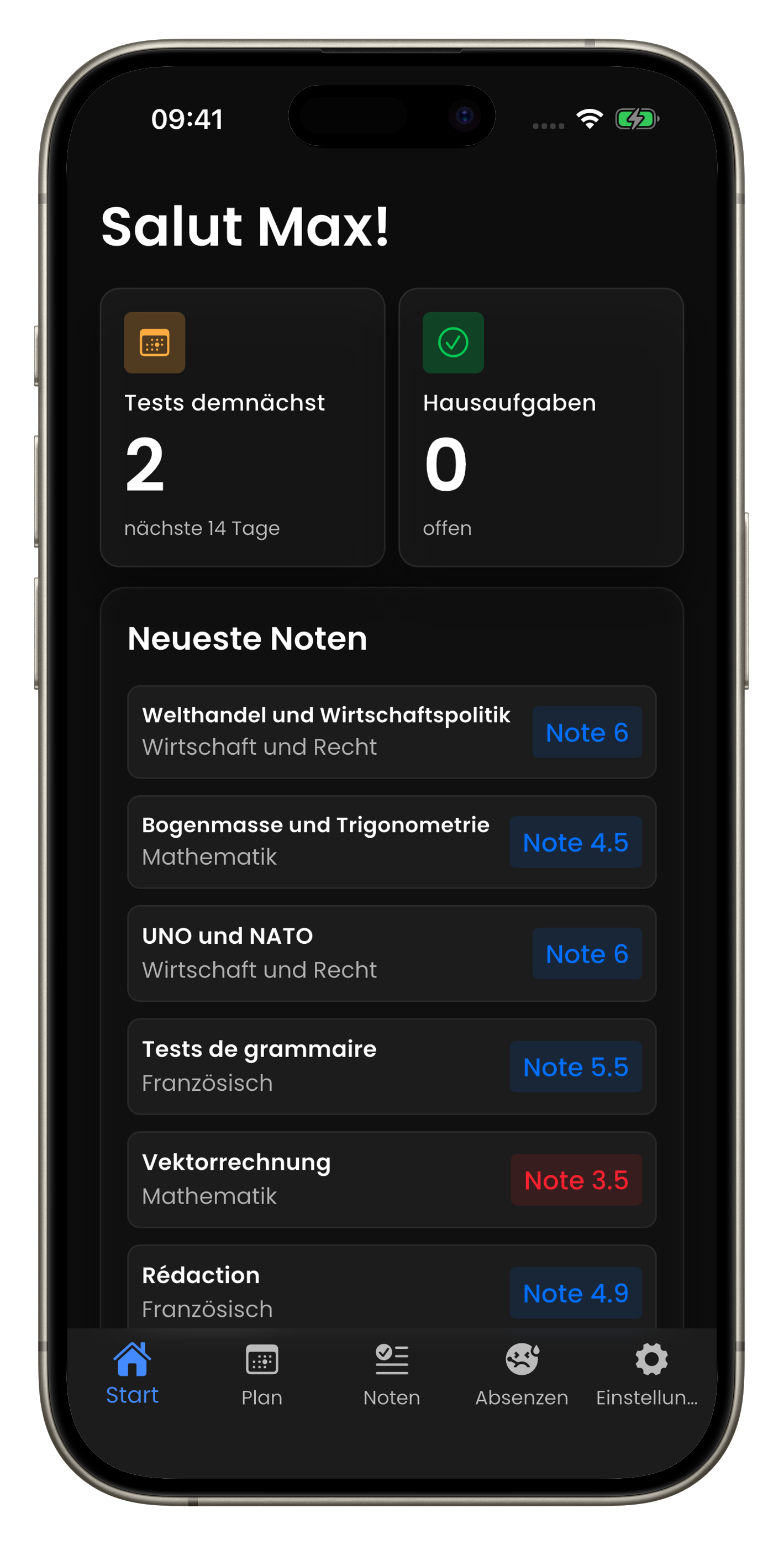This screenshot has width=784, height=1545.
Task: Select the Welthandel und Wirtschaftspolitik grade entry
Action: pyautogui.click(x=391, y=732)
